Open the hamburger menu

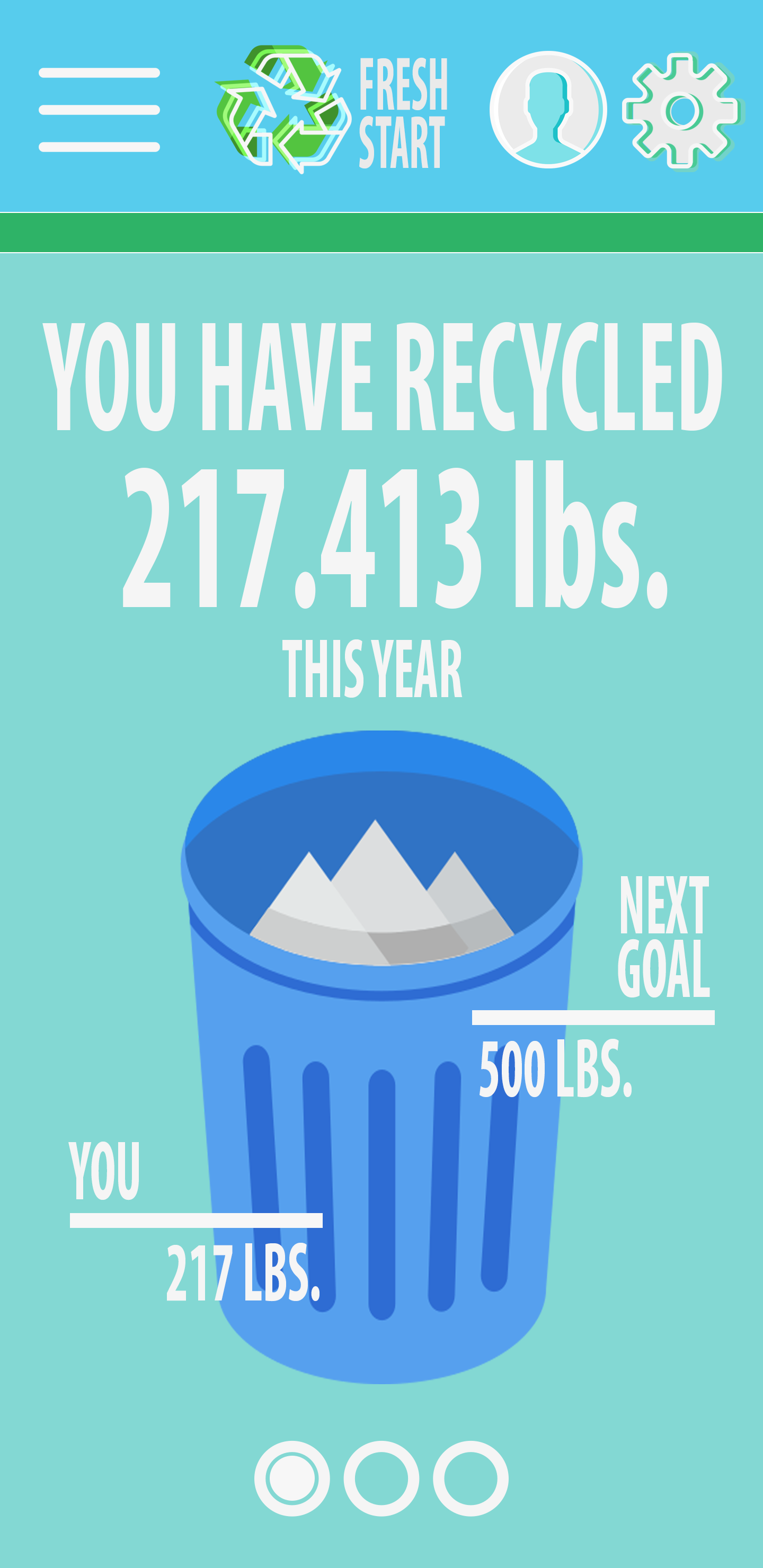click(99, 110)
